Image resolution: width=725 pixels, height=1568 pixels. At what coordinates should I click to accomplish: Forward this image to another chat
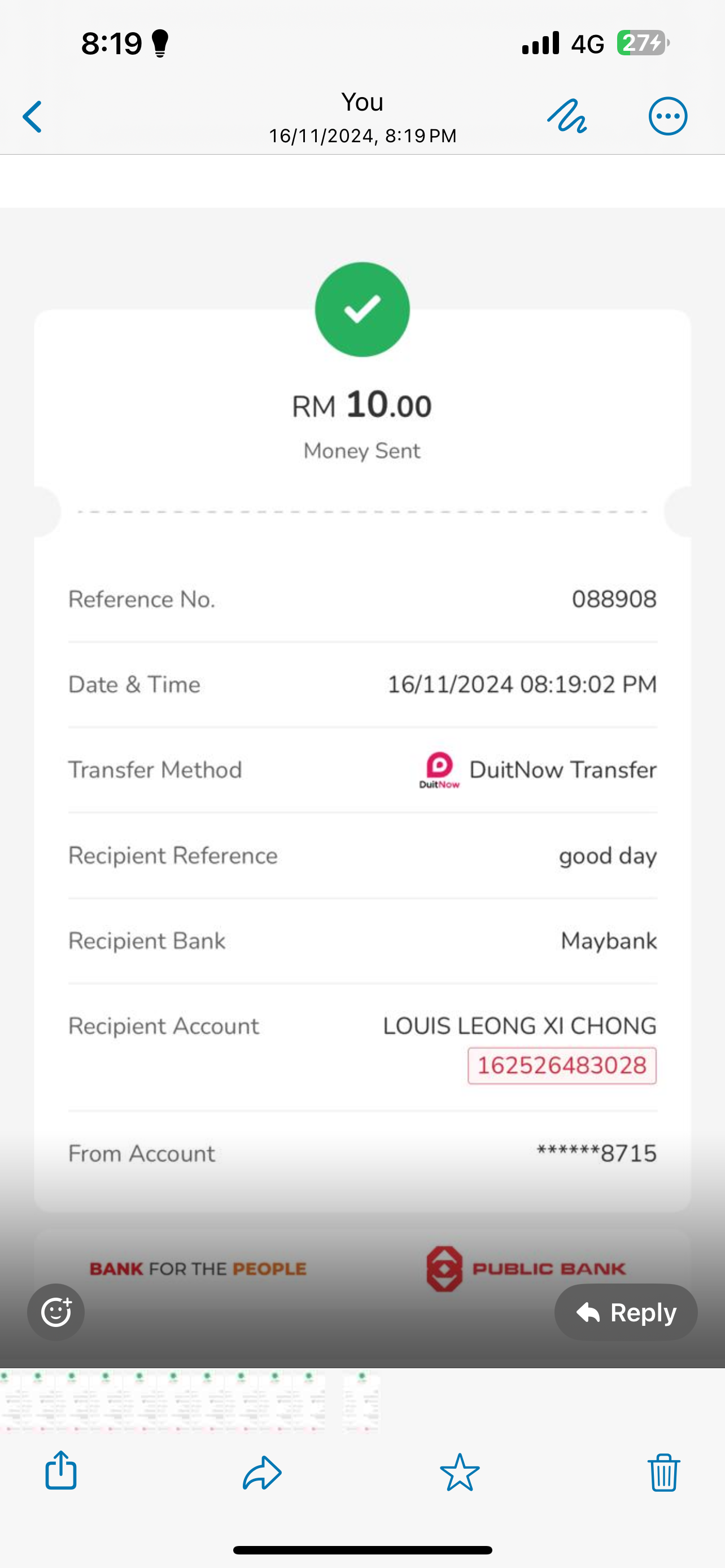(x=262, y=1473)
